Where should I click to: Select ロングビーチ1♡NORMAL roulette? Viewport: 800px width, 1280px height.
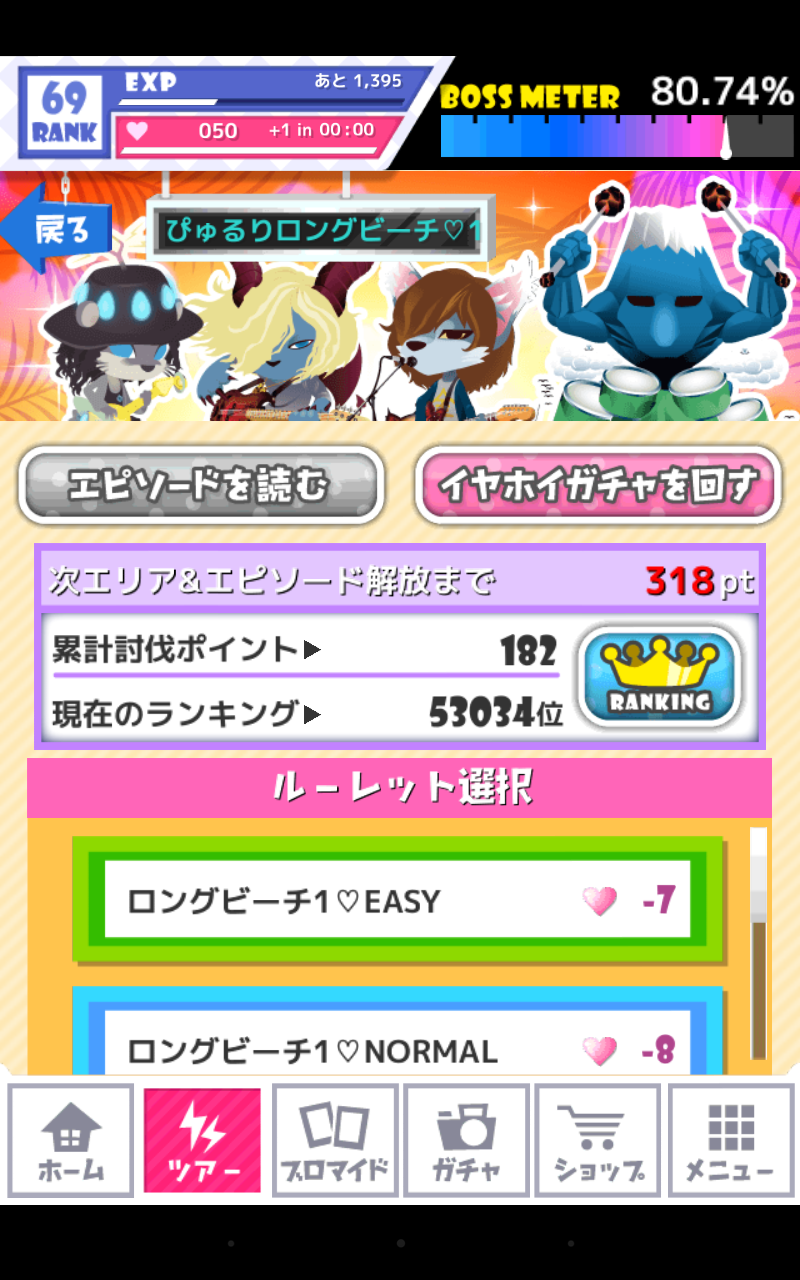[398, 1045]
